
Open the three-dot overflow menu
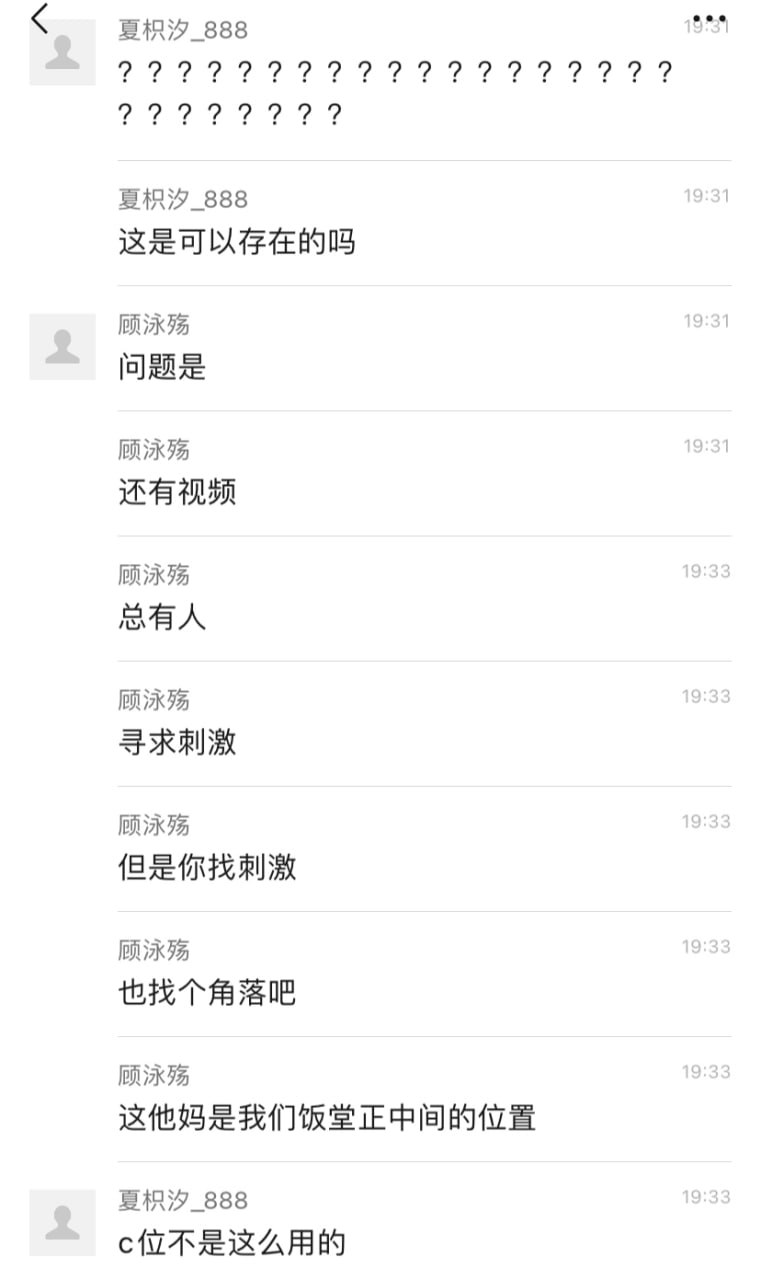tap(708, 19)
